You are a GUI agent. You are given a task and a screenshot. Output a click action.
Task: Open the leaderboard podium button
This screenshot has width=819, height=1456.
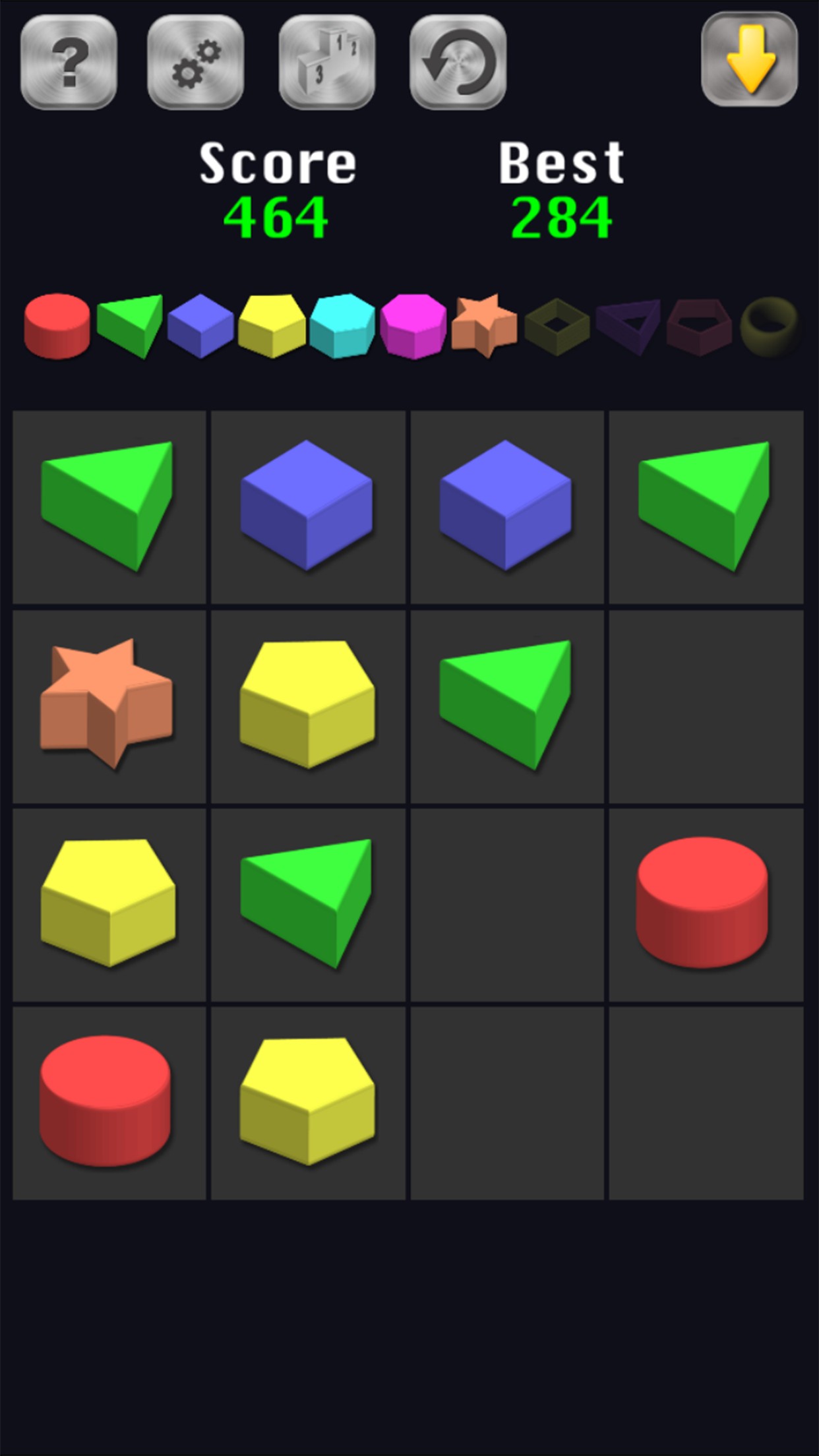tap(327, 62)
